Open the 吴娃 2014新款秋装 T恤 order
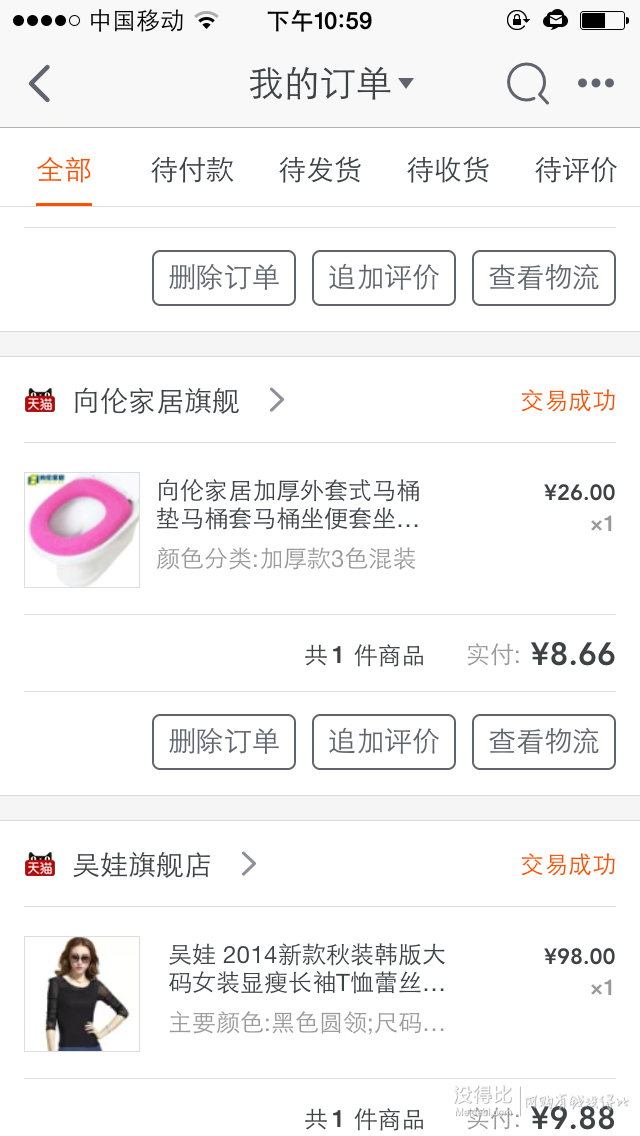 tap(320, 993)
